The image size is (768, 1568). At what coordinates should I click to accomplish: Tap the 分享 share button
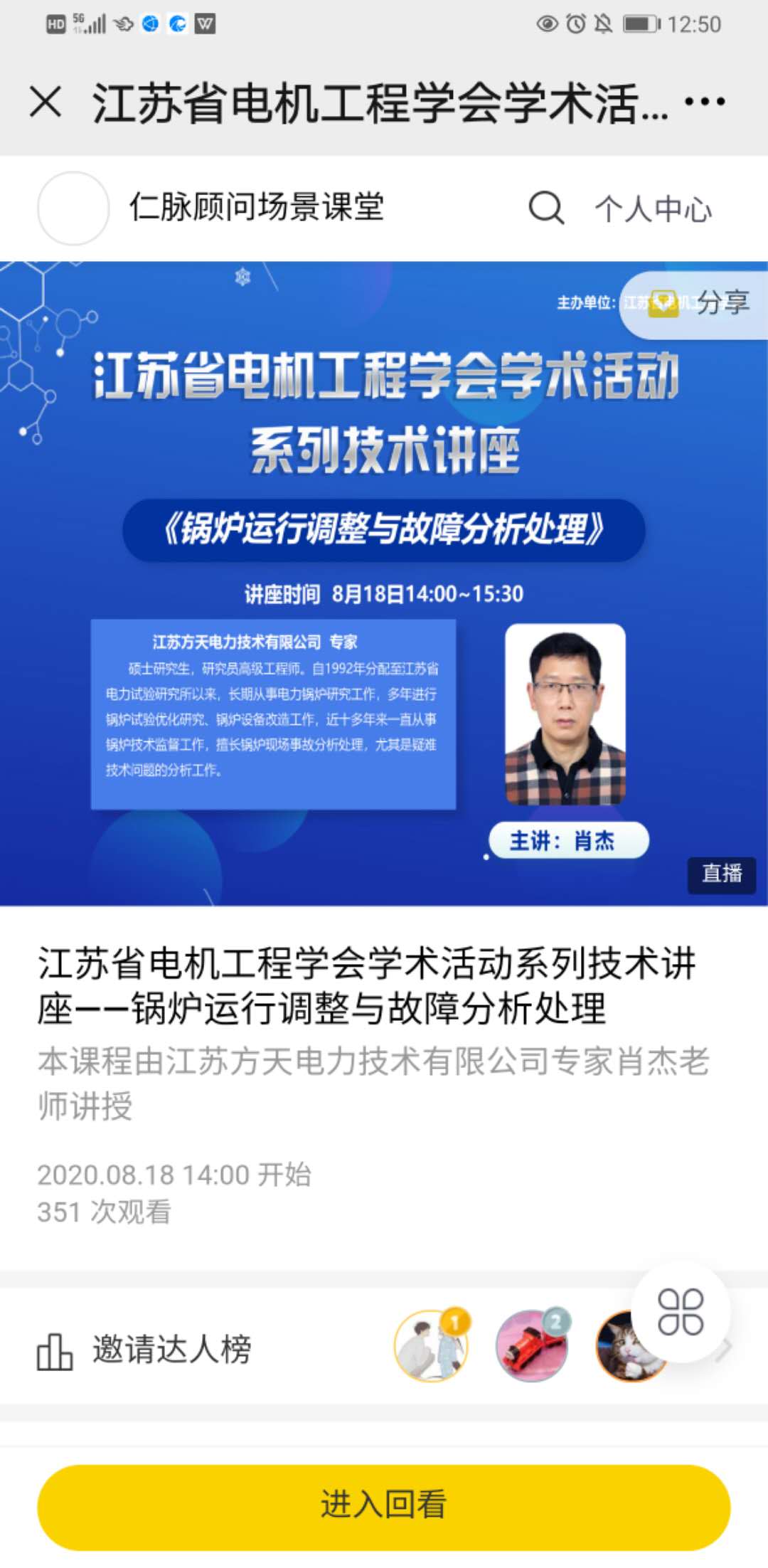700,304
